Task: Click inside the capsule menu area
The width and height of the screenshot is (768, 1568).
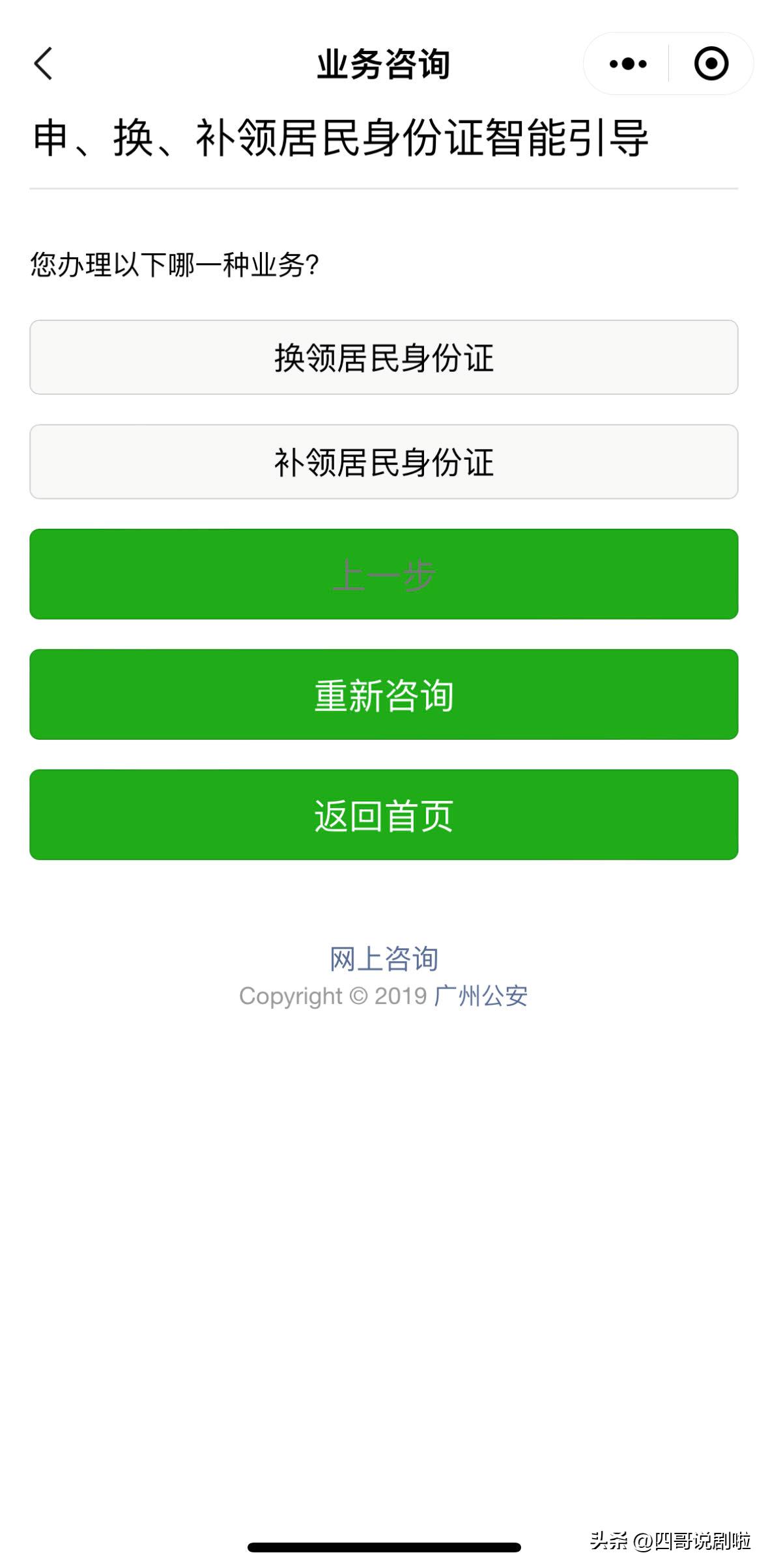Action: (668, 63)
